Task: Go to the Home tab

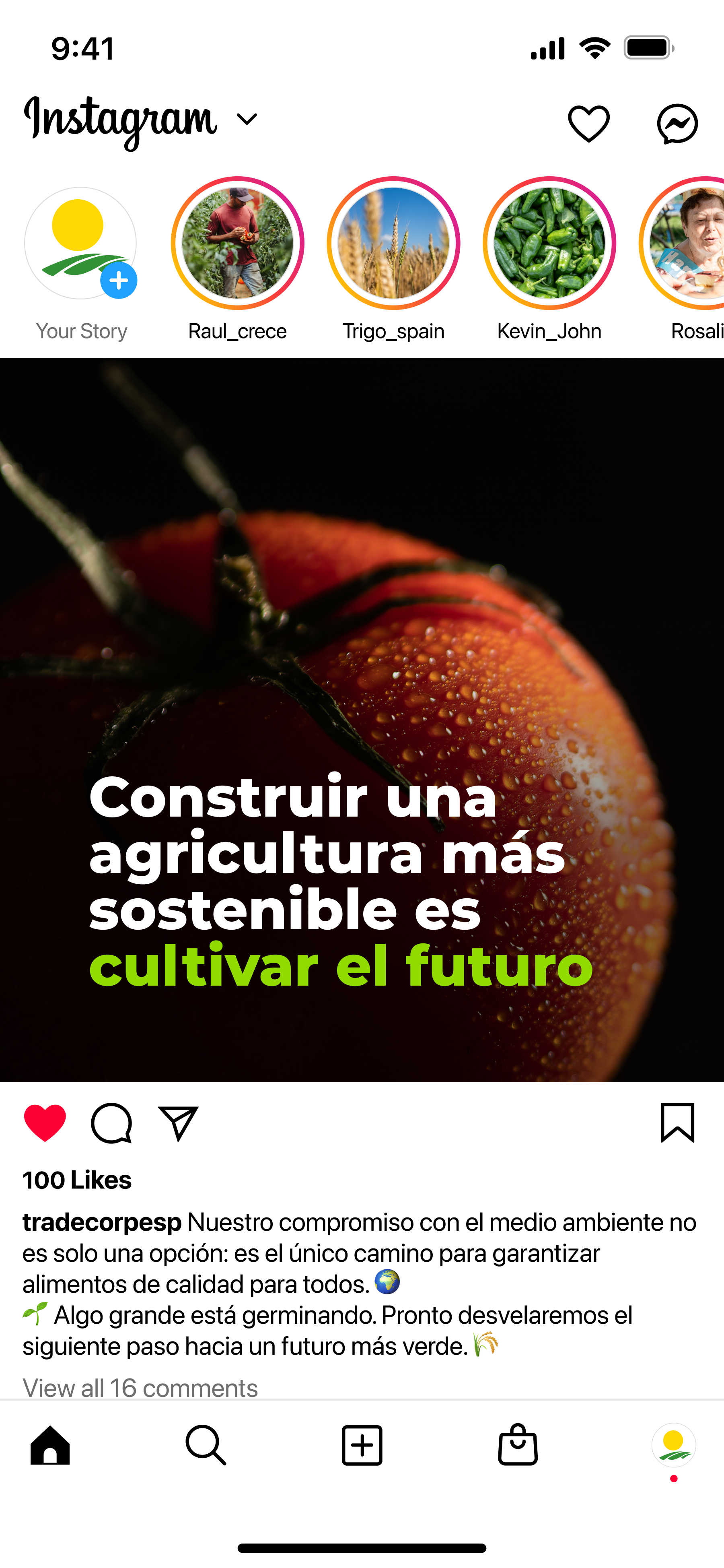Action: (x=51, y=1445)
